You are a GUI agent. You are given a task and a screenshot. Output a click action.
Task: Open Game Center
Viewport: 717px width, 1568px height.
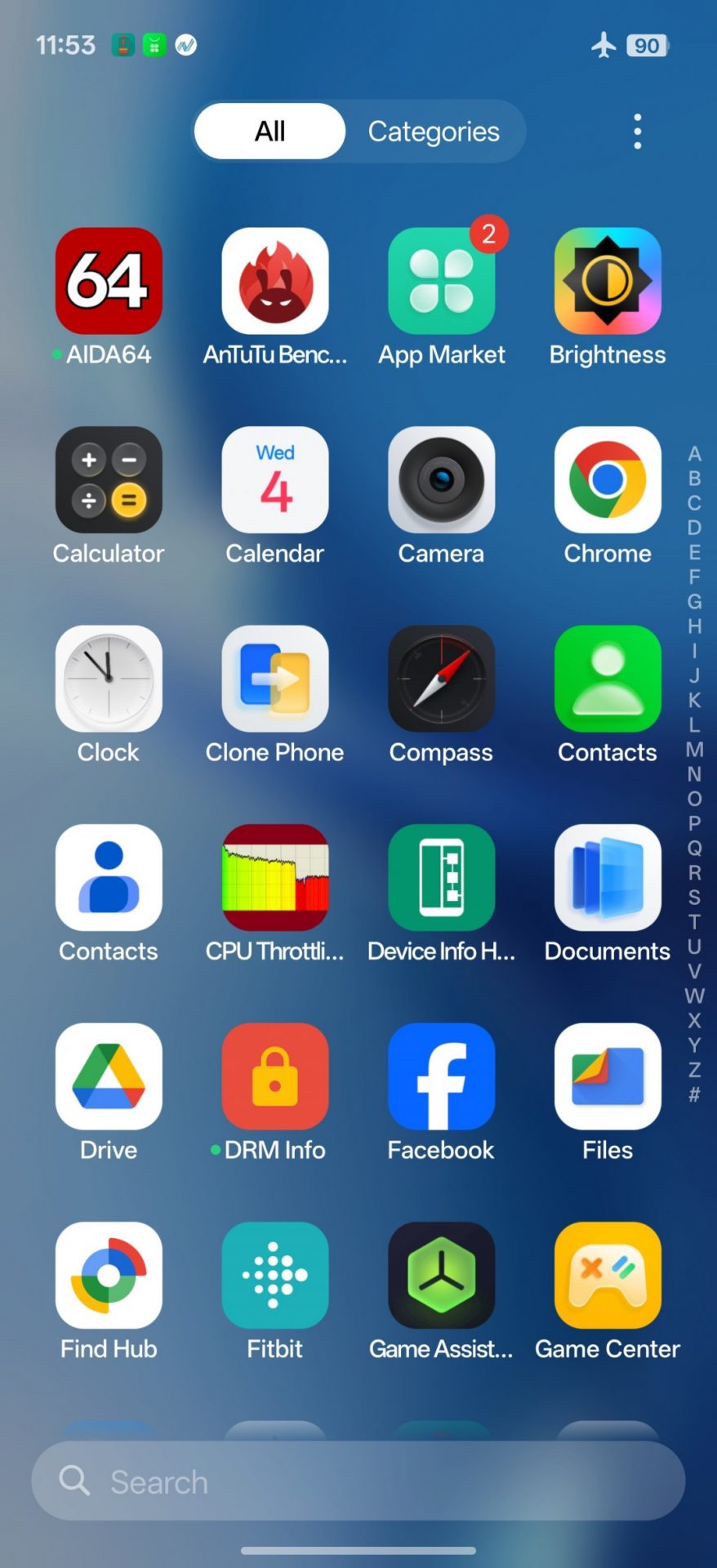608,1276
